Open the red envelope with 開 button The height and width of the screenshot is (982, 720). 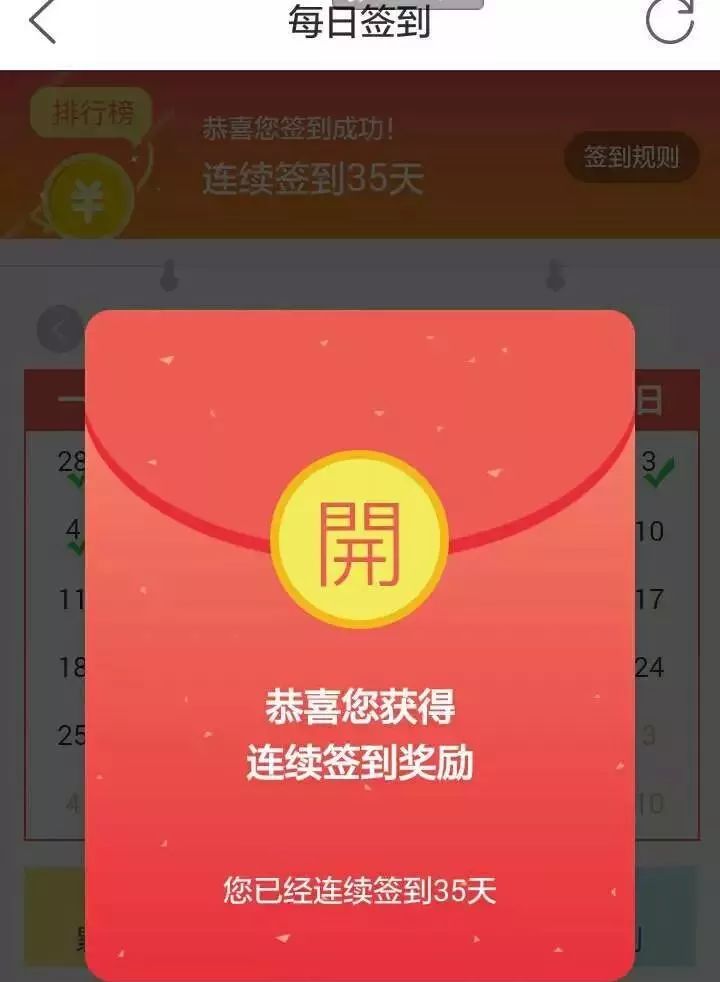click(359, 543)
